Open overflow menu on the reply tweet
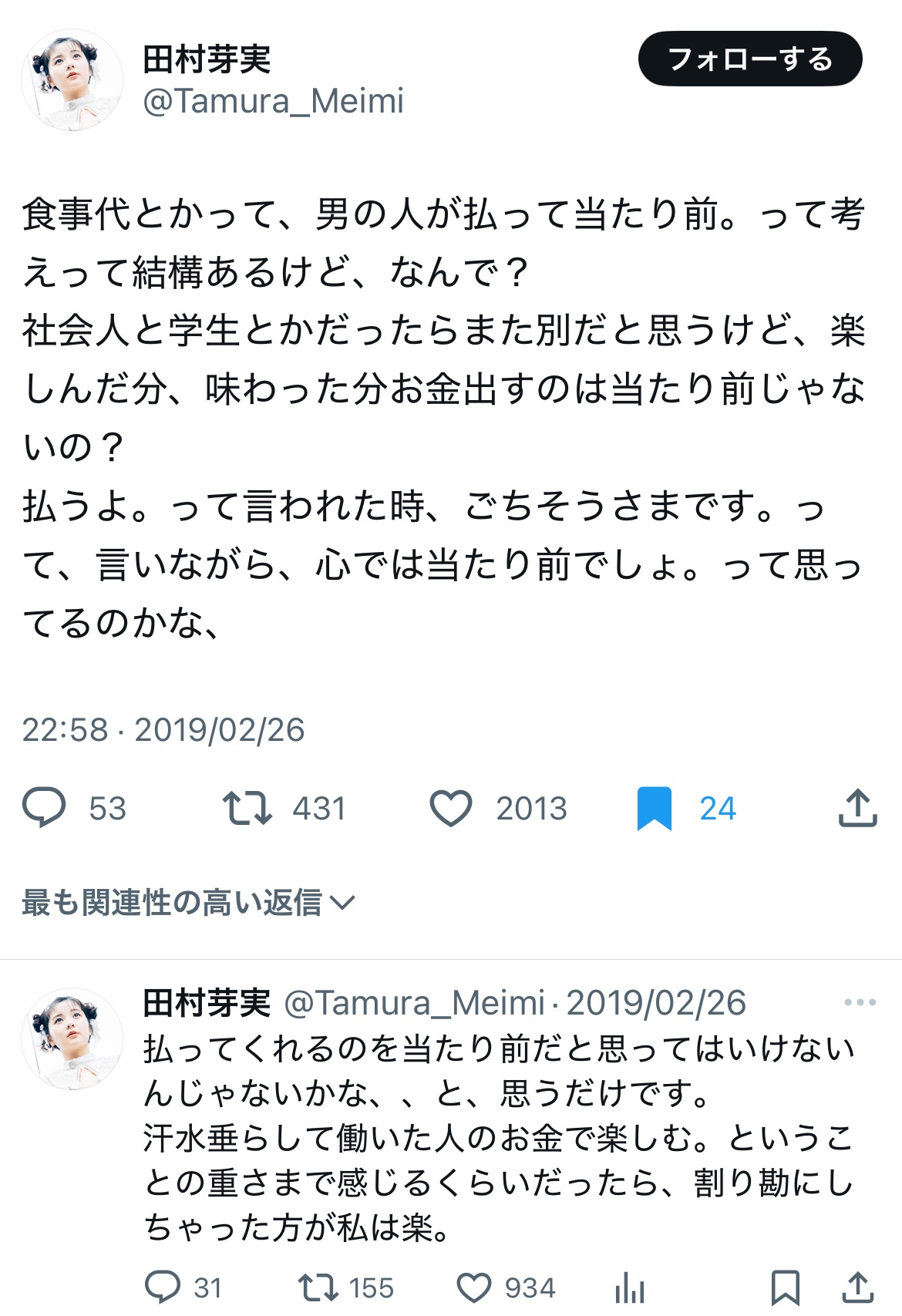Image resolution: width=902 pixels, height=1316 pixels. (x=860, y=1002)
